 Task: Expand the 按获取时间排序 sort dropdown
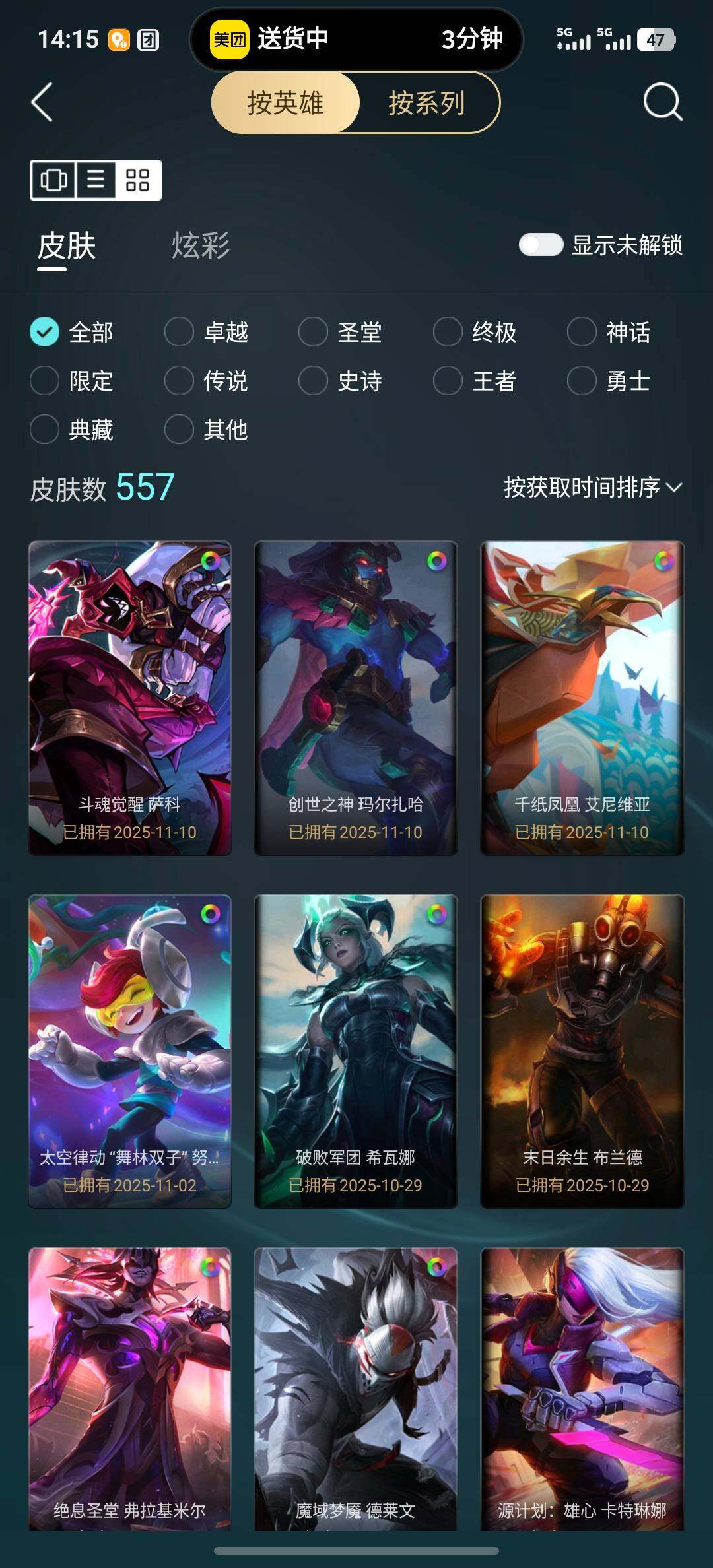coord(592,488)
